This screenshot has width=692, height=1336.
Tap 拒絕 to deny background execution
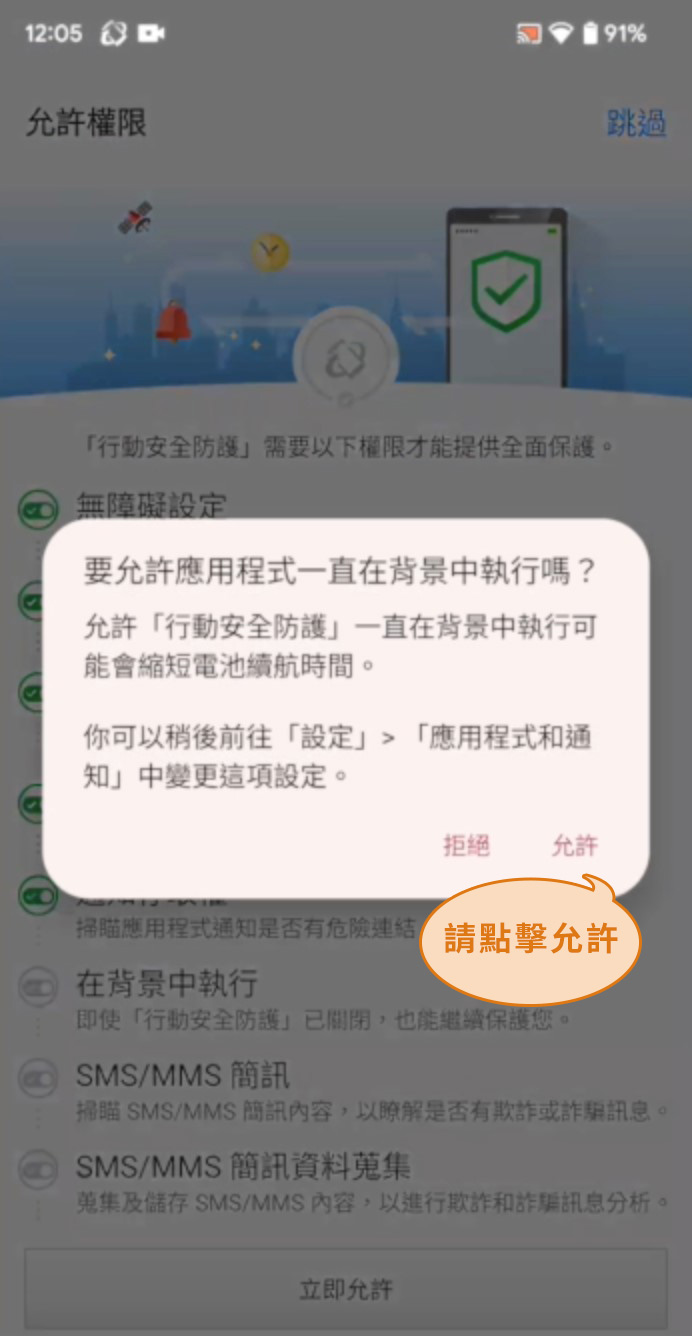click(466, 846)
